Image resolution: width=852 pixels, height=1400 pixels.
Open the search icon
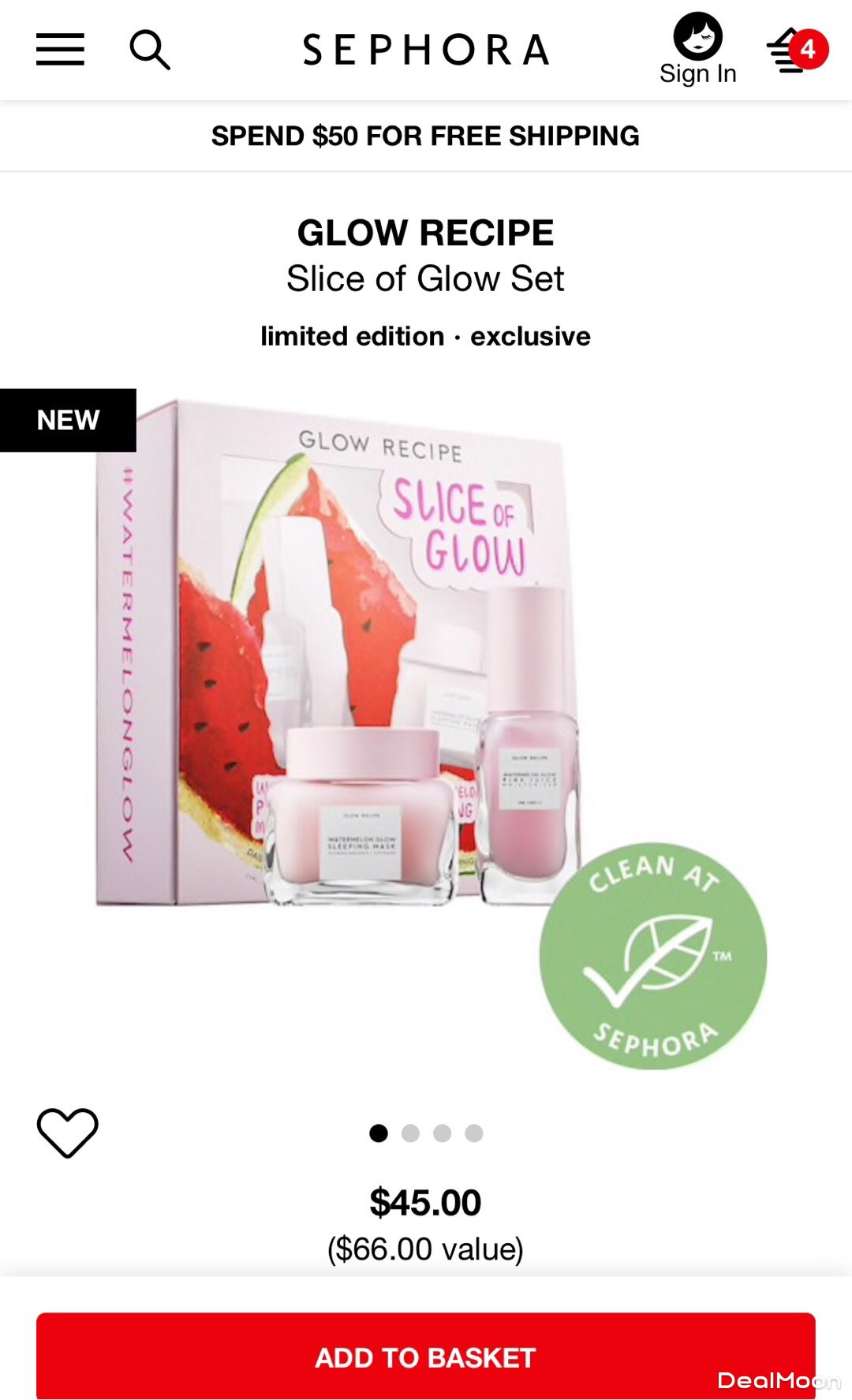pos(150,50)
